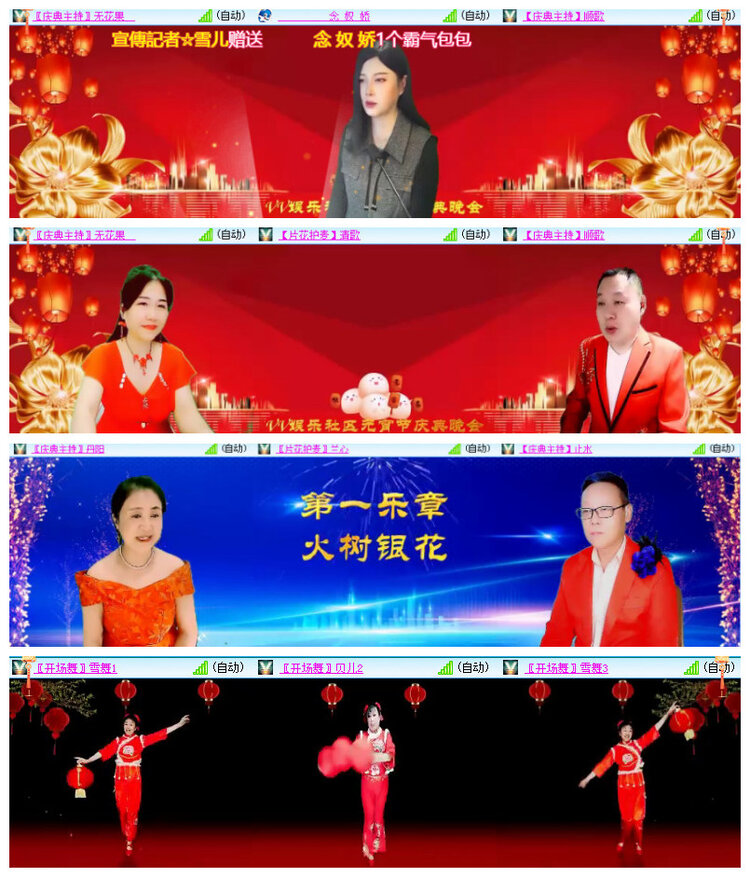Click the signal strength bars next to 念奴娇
This screenshot has height=877, width=750.
[447, 15]
